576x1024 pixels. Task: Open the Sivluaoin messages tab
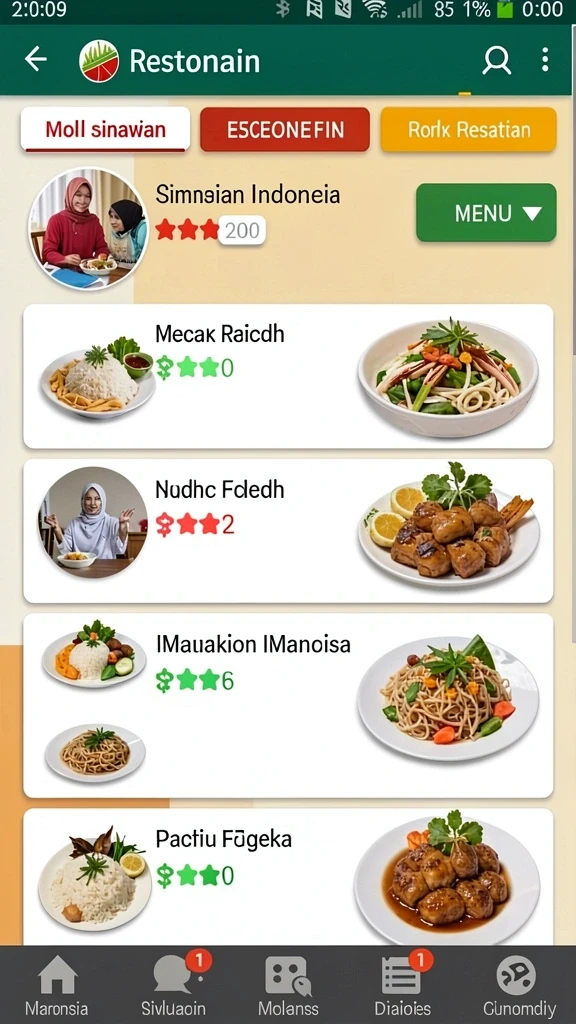coord(174,985)
